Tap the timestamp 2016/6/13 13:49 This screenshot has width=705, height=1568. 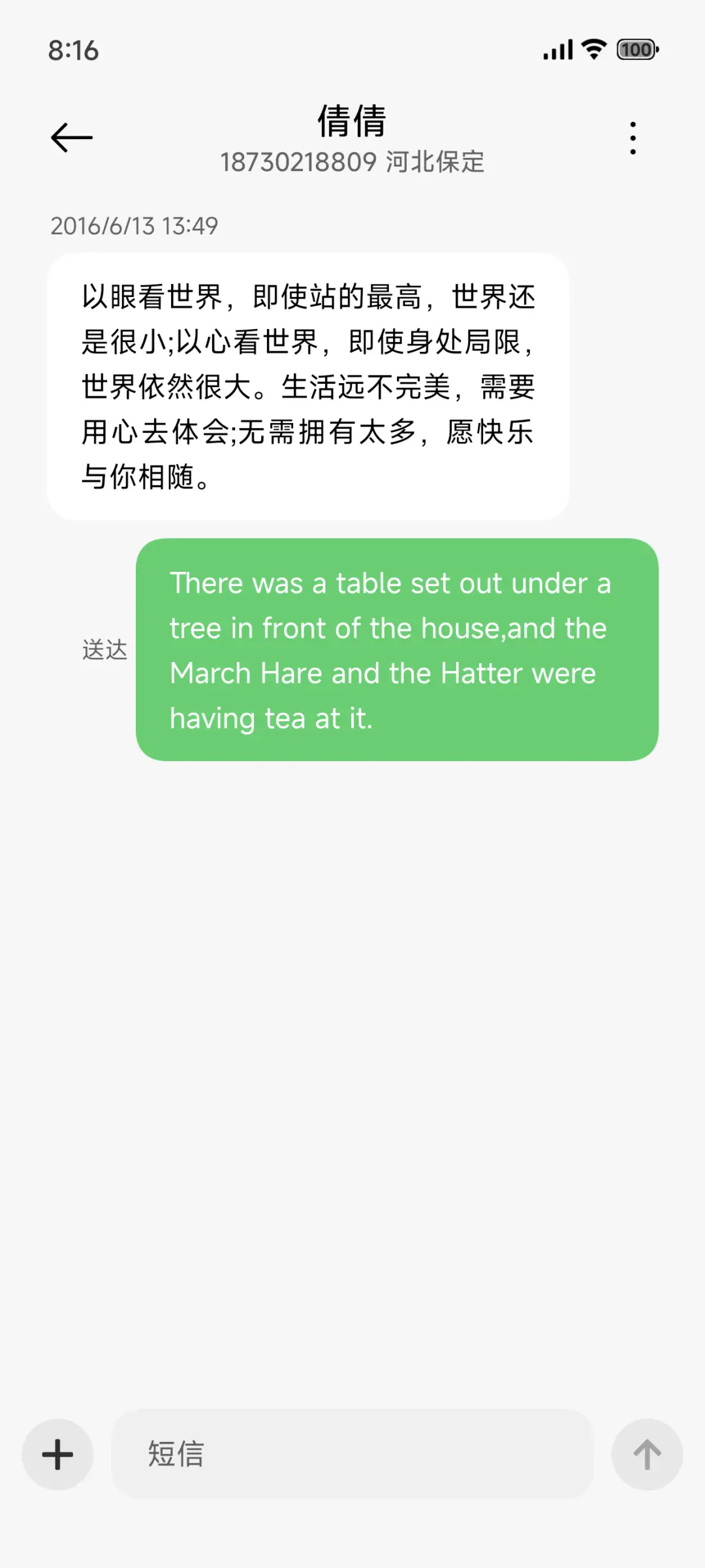click(x=135, y=226)
